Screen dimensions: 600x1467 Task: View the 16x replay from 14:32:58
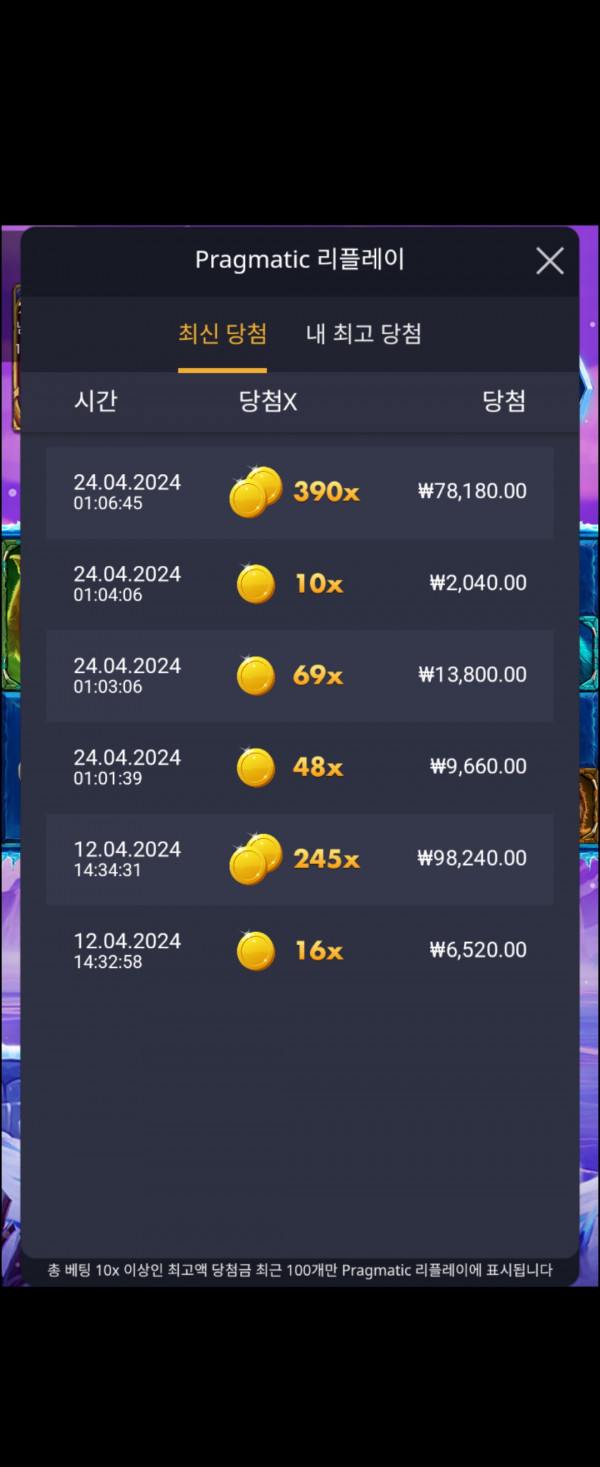click(x=300, y=951)
